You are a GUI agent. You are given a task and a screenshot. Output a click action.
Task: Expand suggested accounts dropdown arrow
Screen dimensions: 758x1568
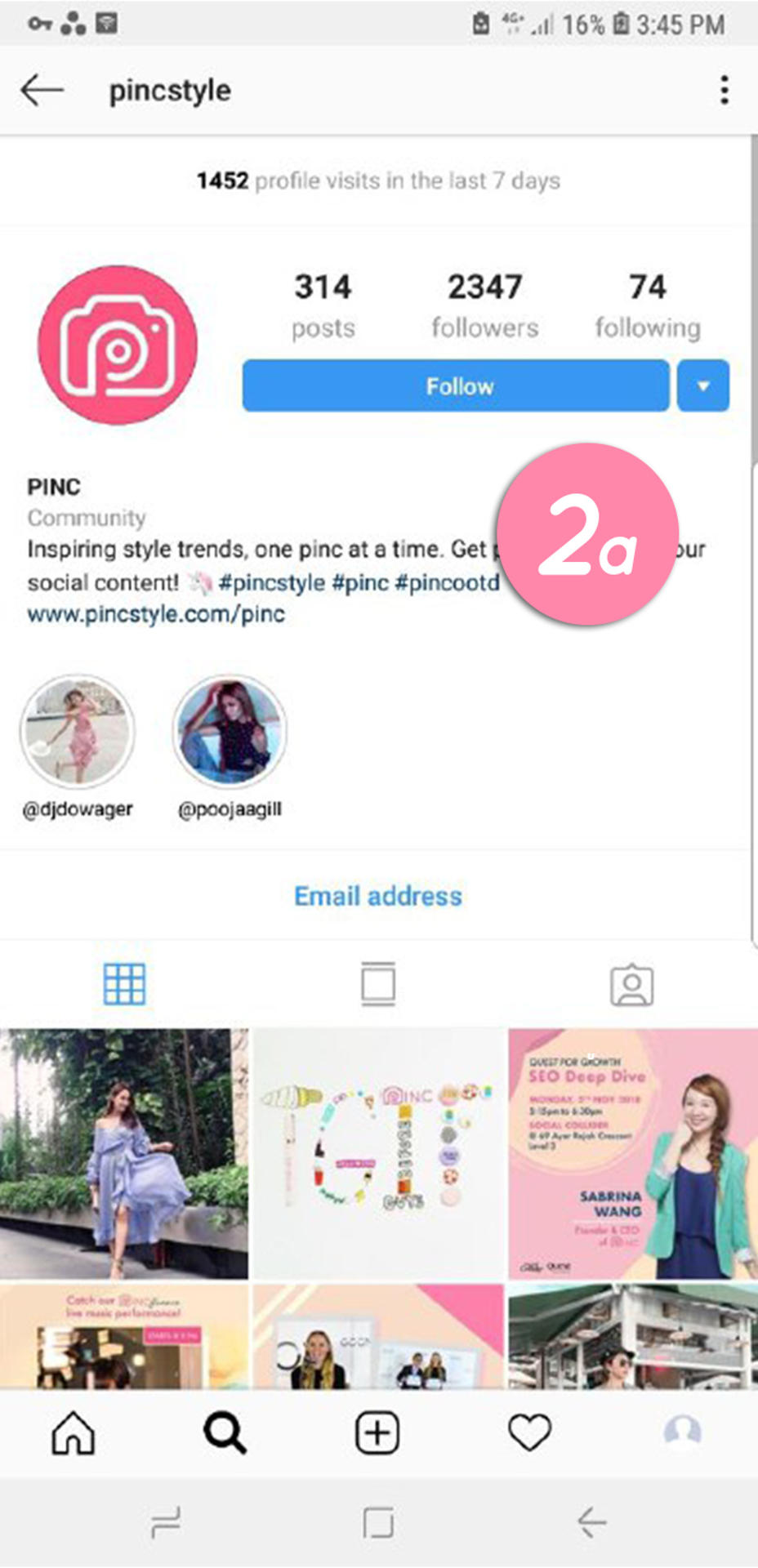coord(702,385)
